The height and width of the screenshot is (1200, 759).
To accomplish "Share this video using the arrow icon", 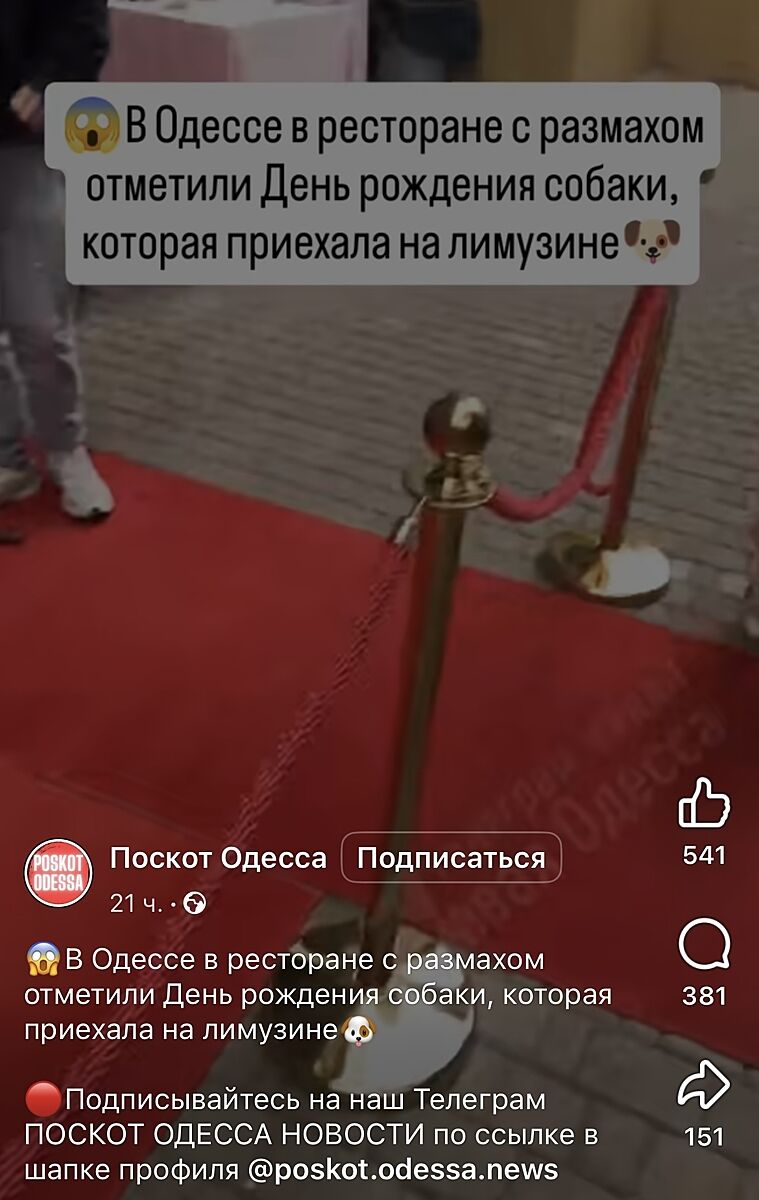I will (704, 1085).
